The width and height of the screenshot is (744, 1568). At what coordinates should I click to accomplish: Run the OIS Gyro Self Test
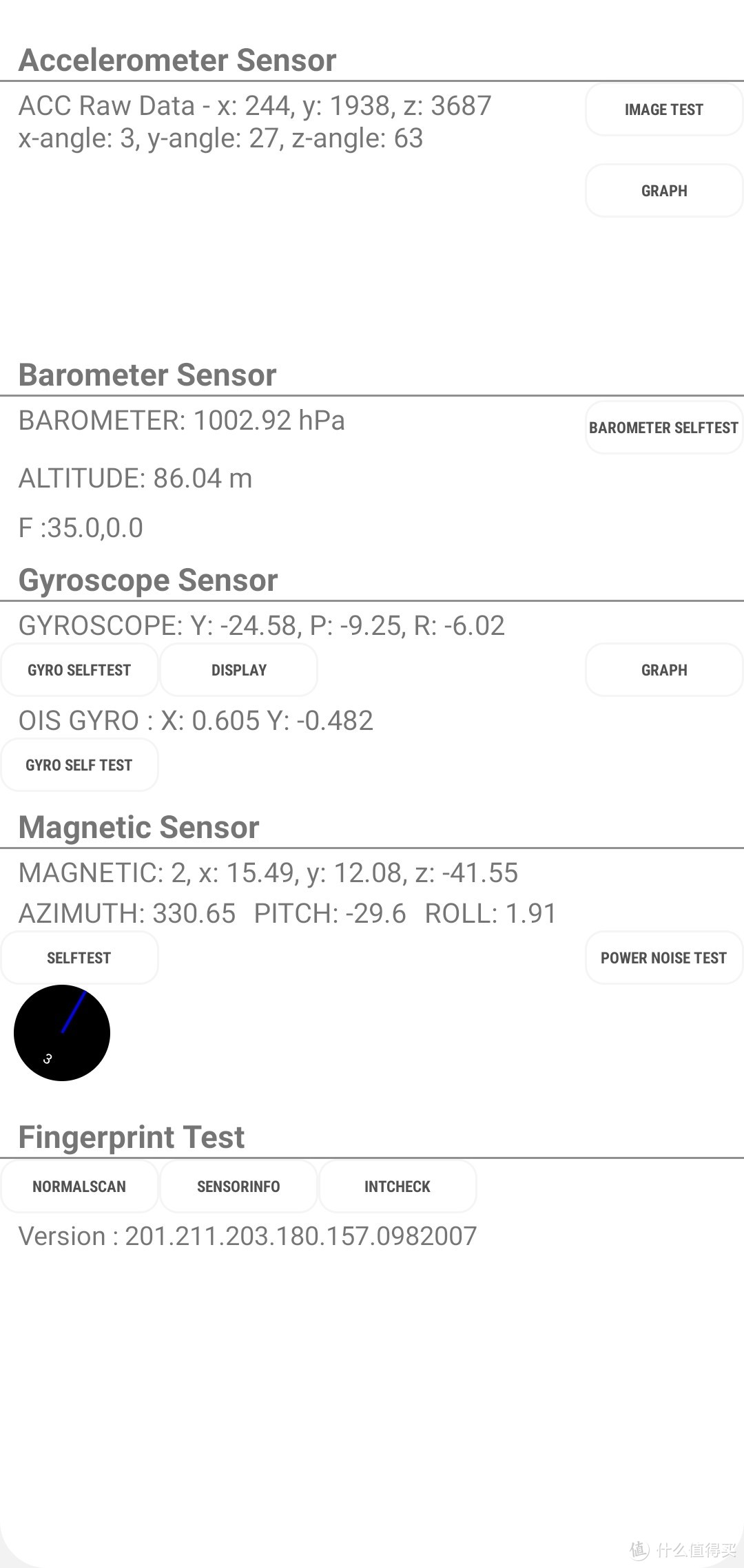tap(79, 764)
